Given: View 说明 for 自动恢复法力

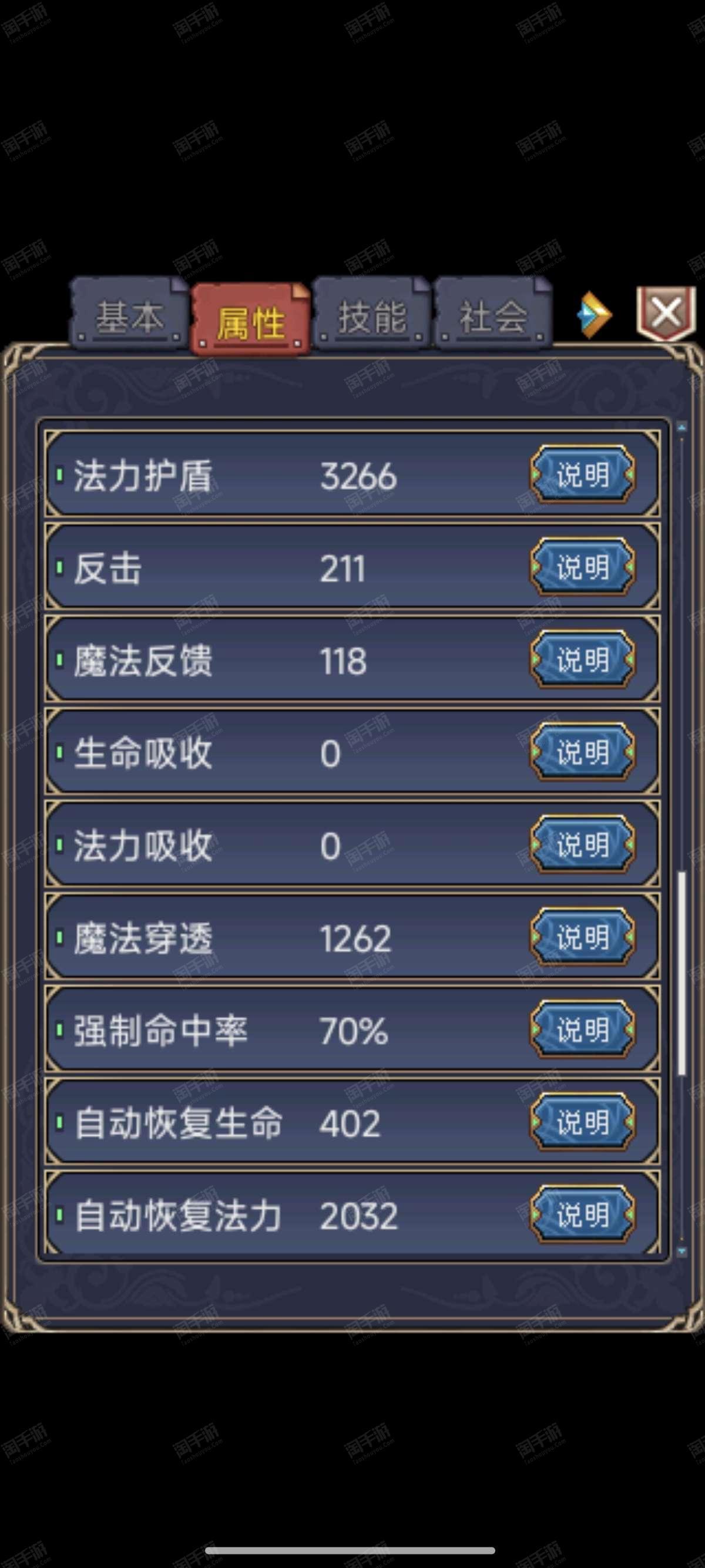Looking at the screenshot, I should [582, 1215].
